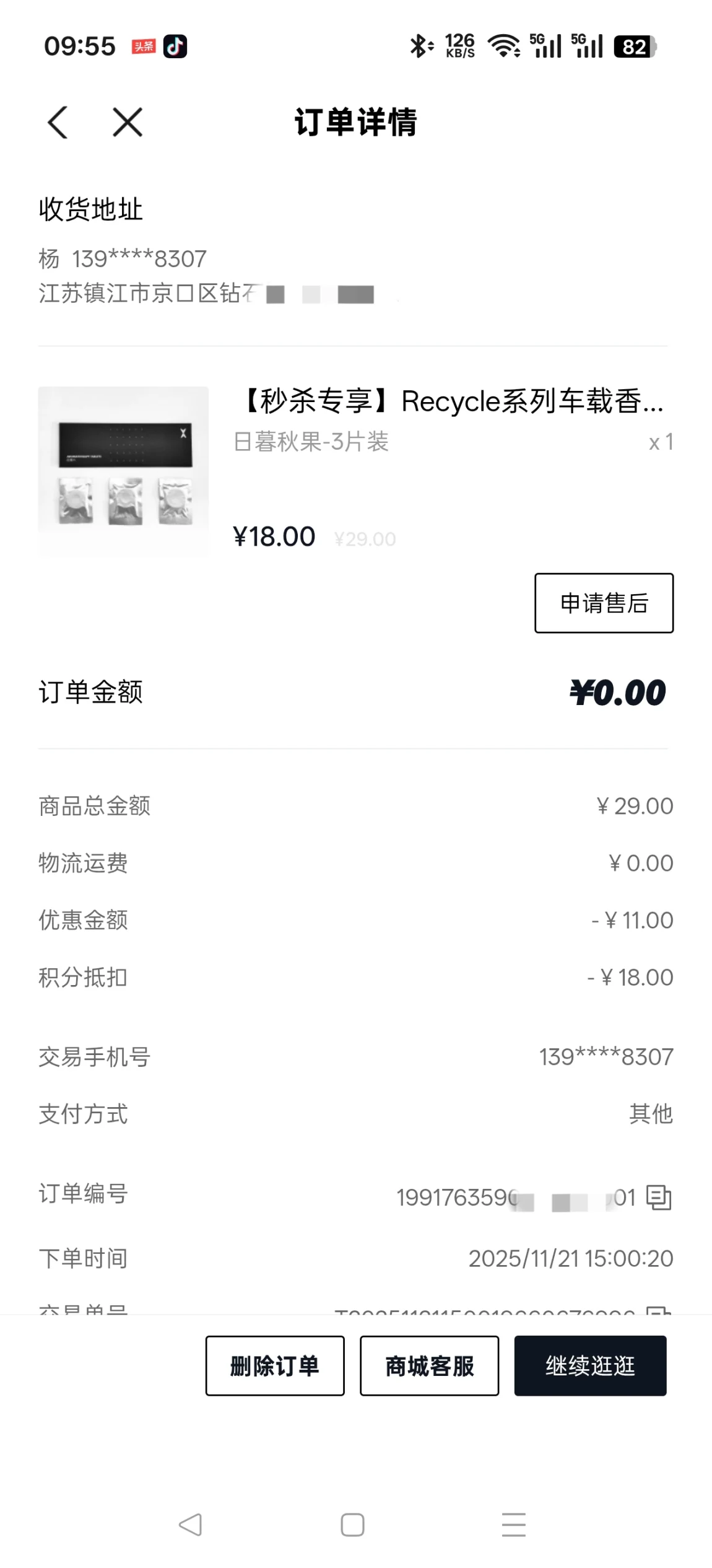The height and width of the screenshot is (1568, 712).
Task: Delete this order via 删除订单
Action: [275, 1365]
